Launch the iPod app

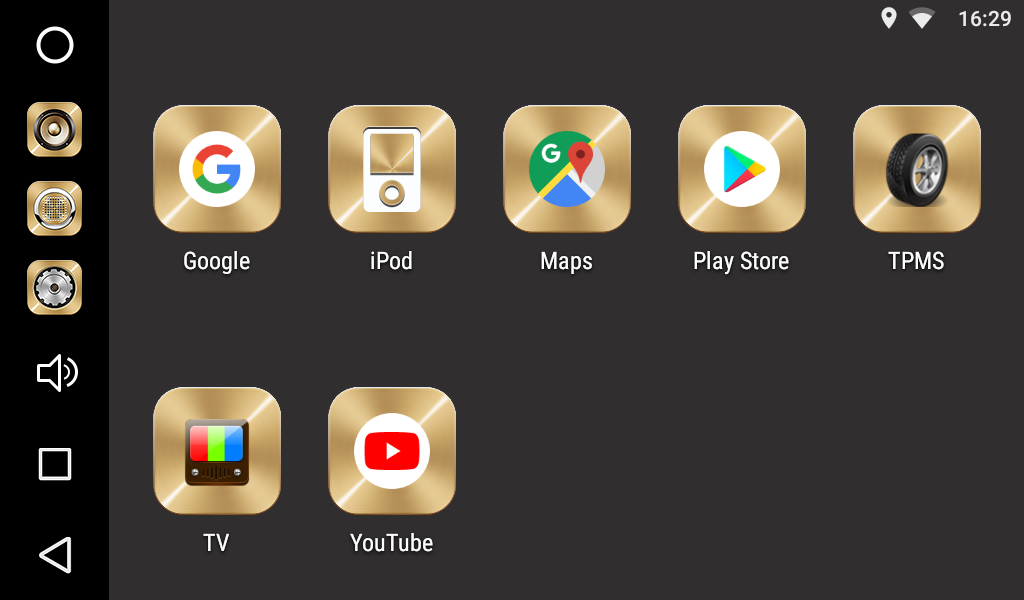tap(392, 169)
